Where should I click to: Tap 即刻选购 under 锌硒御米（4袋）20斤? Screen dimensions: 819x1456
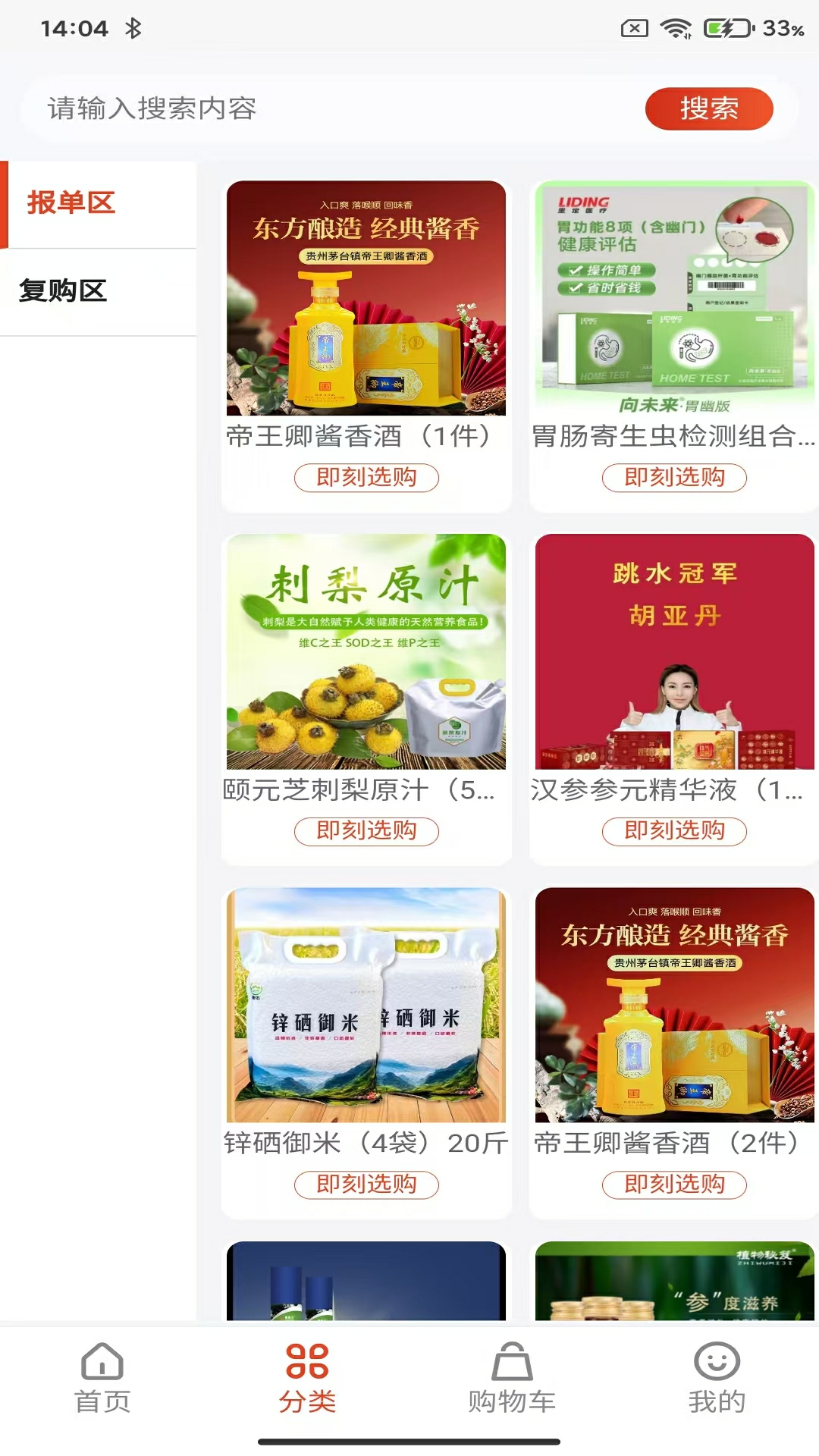[x=366, y=1183]
